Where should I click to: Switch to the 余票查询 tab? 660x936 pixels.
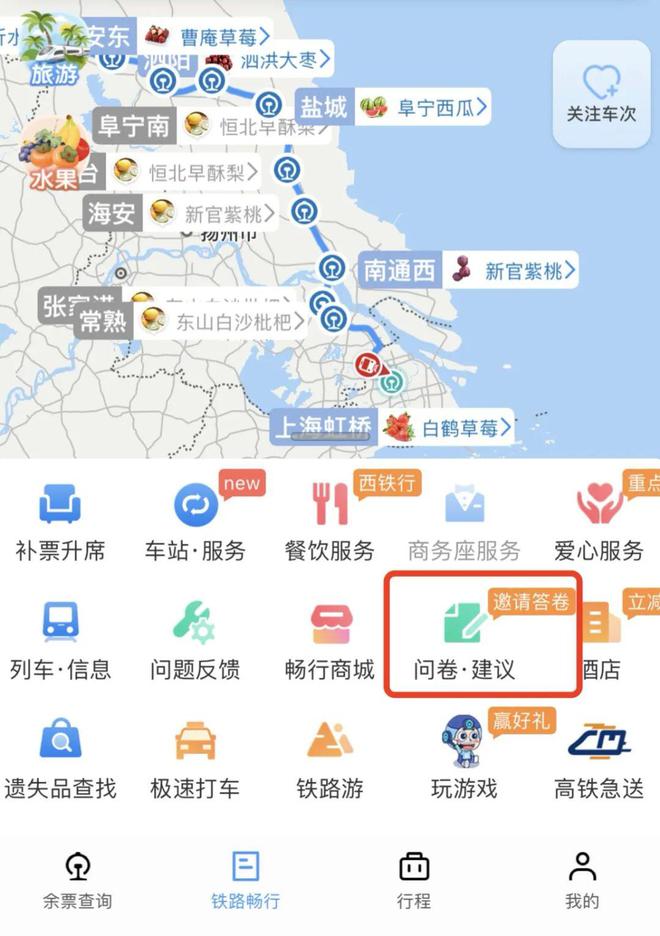tap(77, 880)
